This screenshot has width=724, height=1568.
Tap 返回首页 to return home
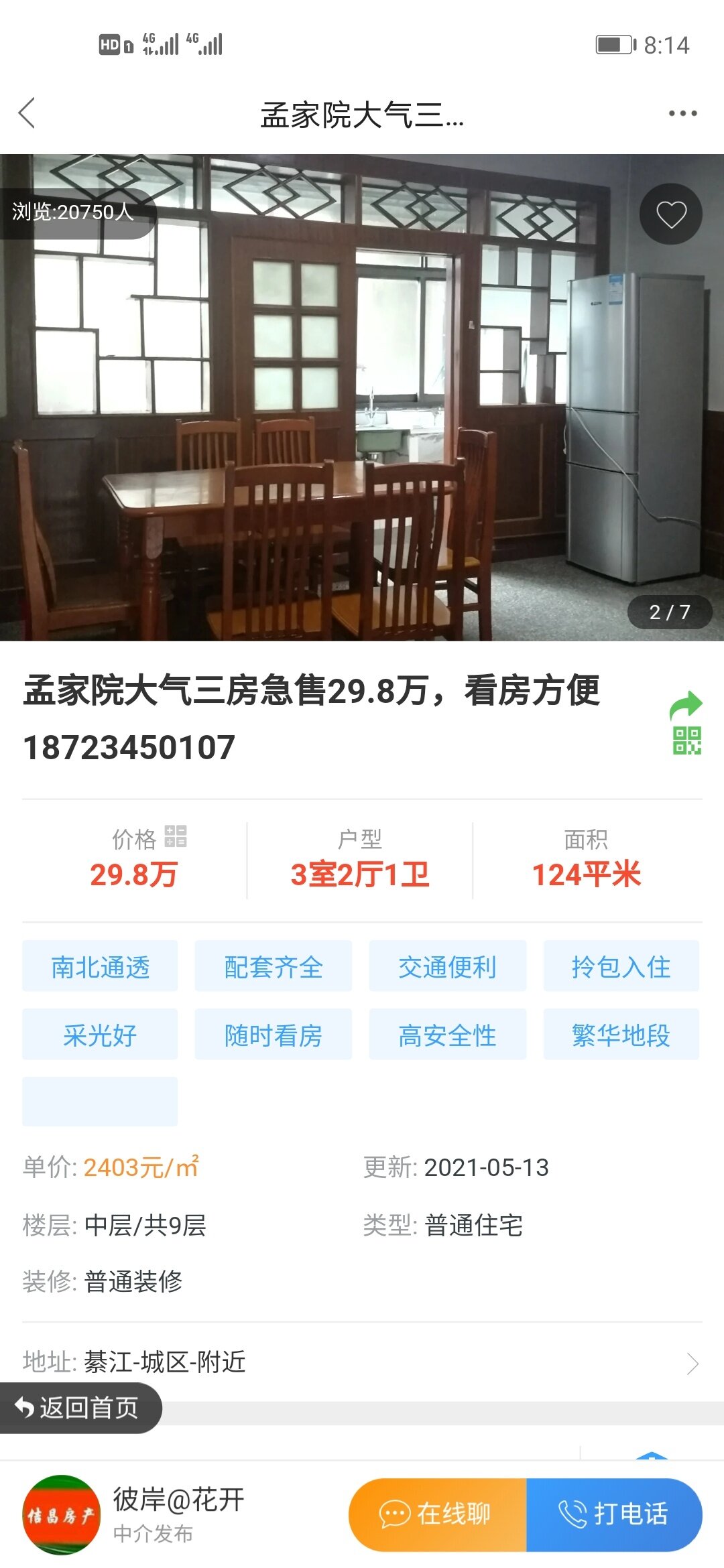[79, 1408]
